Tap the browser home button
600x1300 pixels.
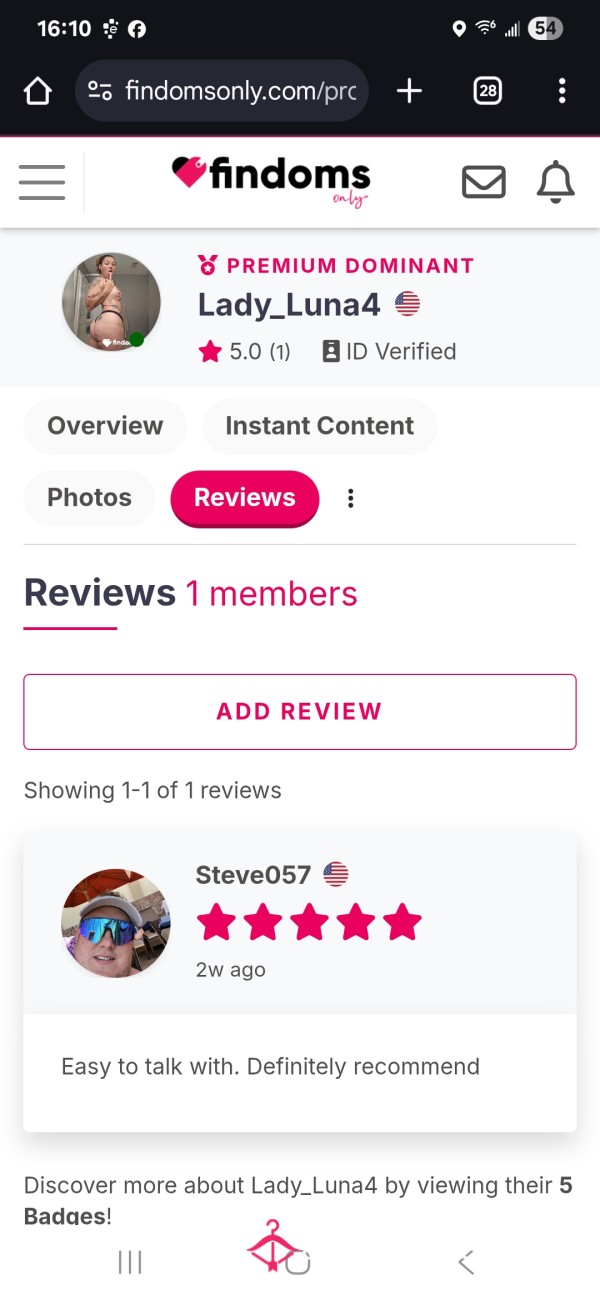click(37, 91)
